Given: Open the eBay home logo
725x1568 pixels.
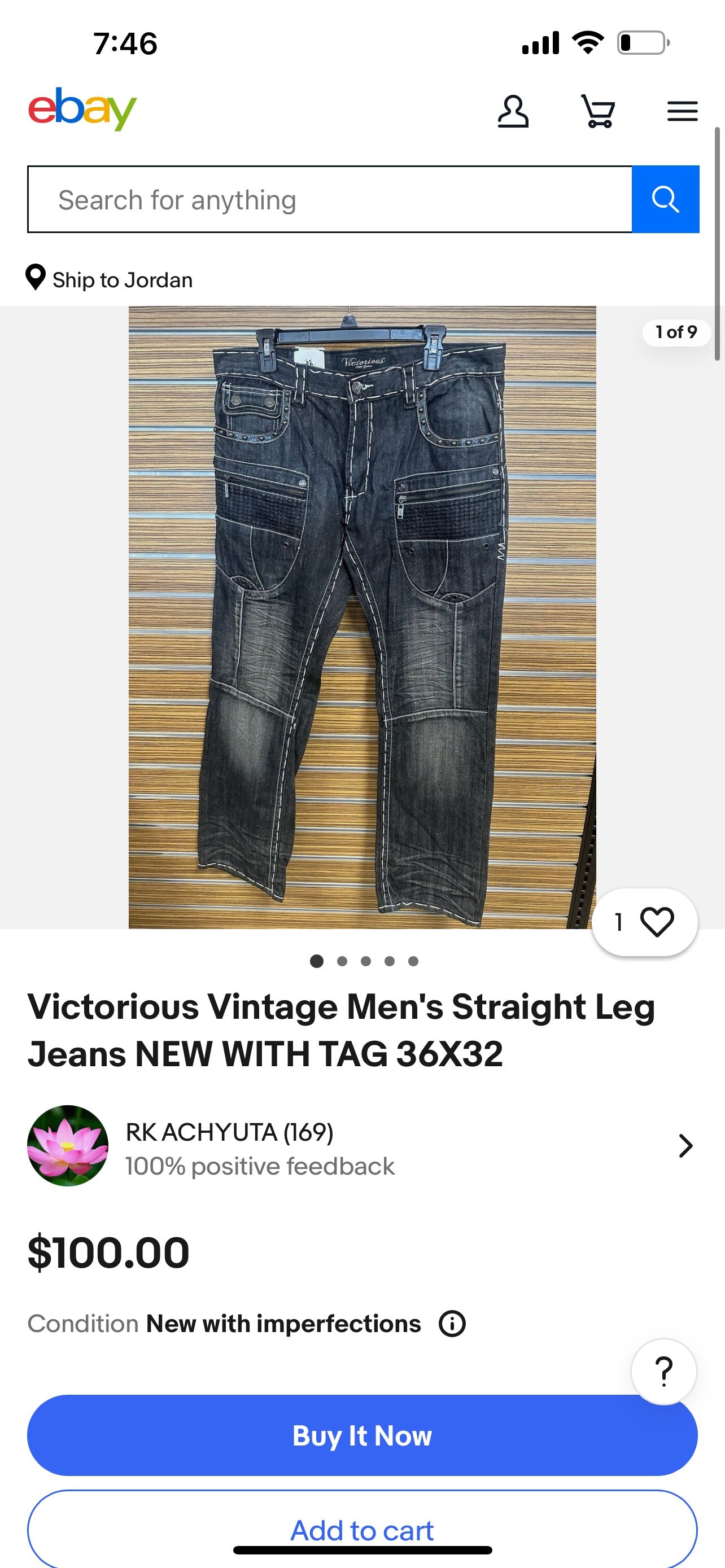Looking at the screenshot, I should click(x=82, y=109).
